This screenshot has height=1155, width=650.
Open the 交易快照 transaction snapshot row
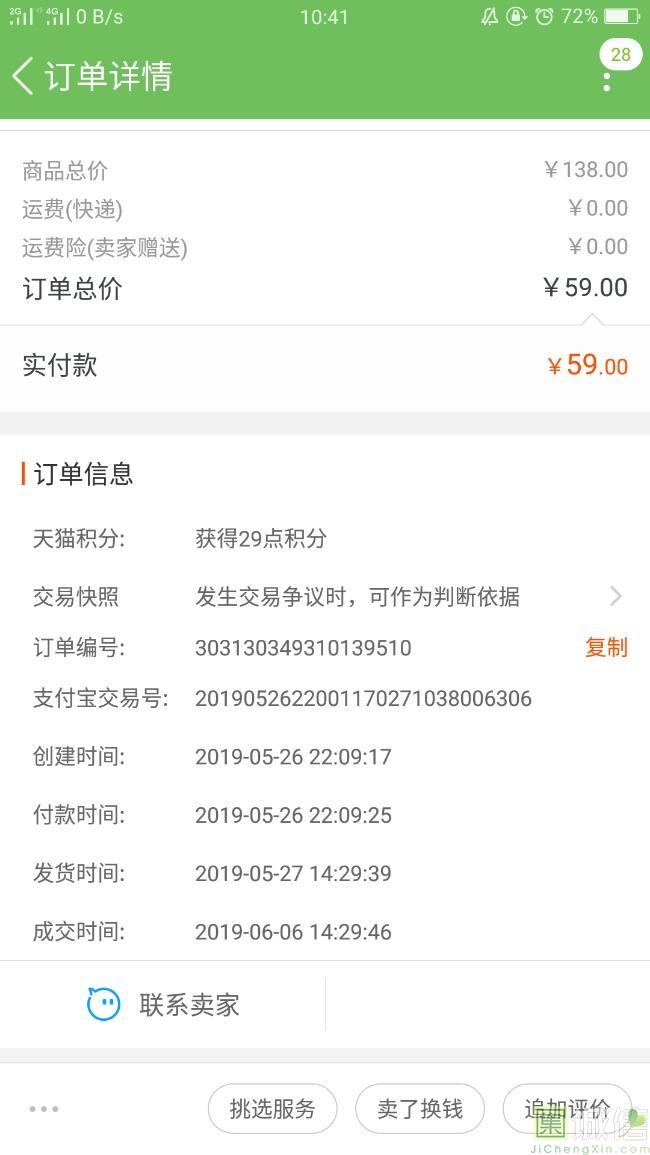325,597
